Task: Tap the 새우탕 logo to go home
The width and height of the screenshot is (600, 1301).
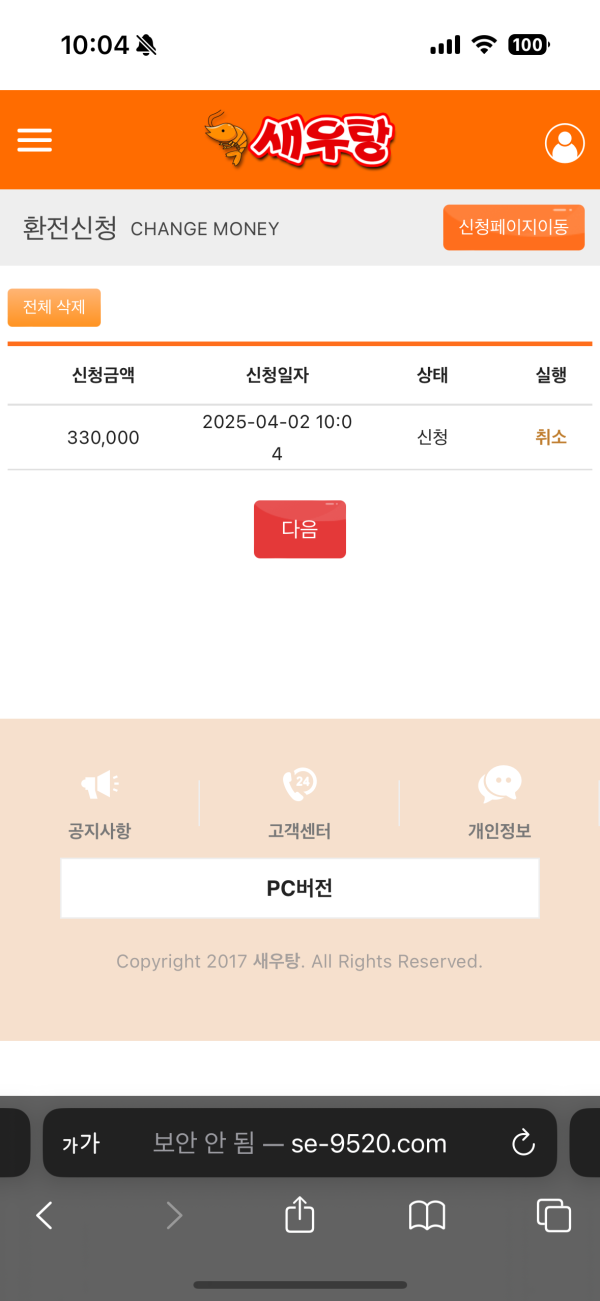Action: click(298, 141)
